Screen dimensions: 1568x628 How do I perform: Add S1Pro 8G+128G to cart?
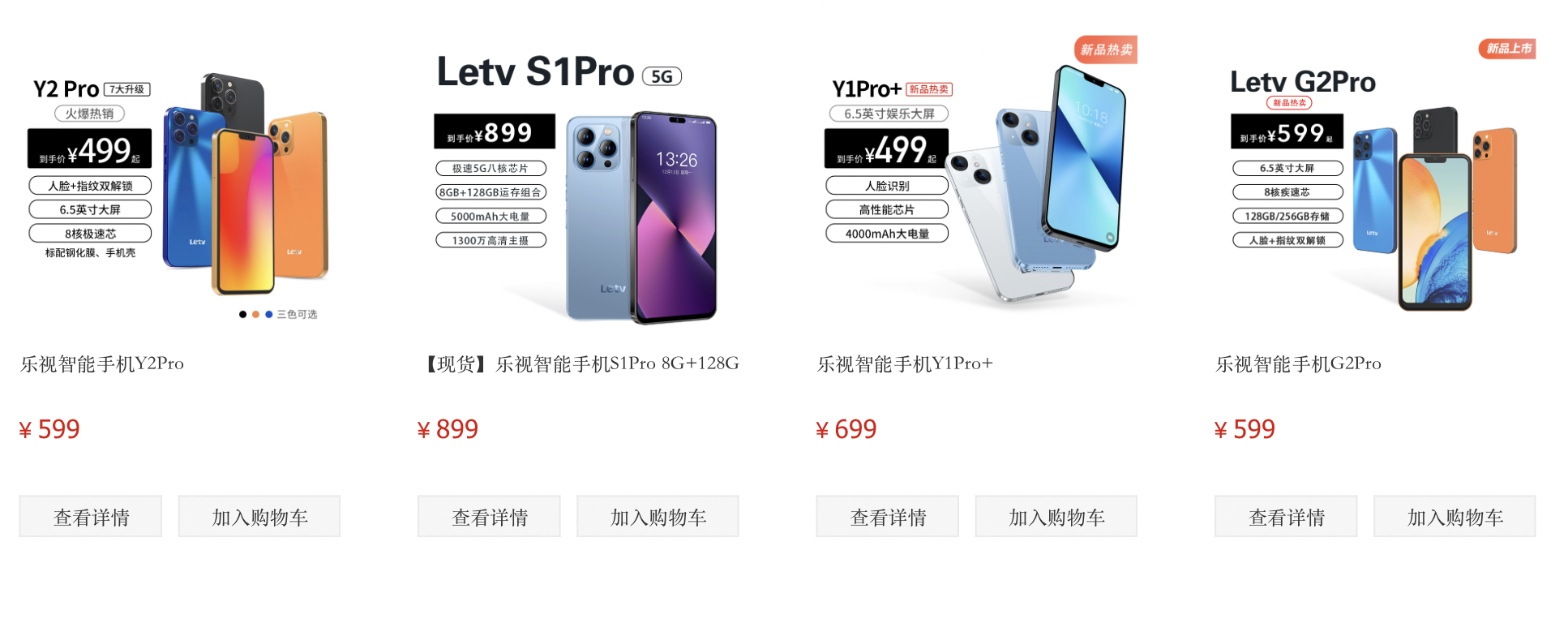658,517
